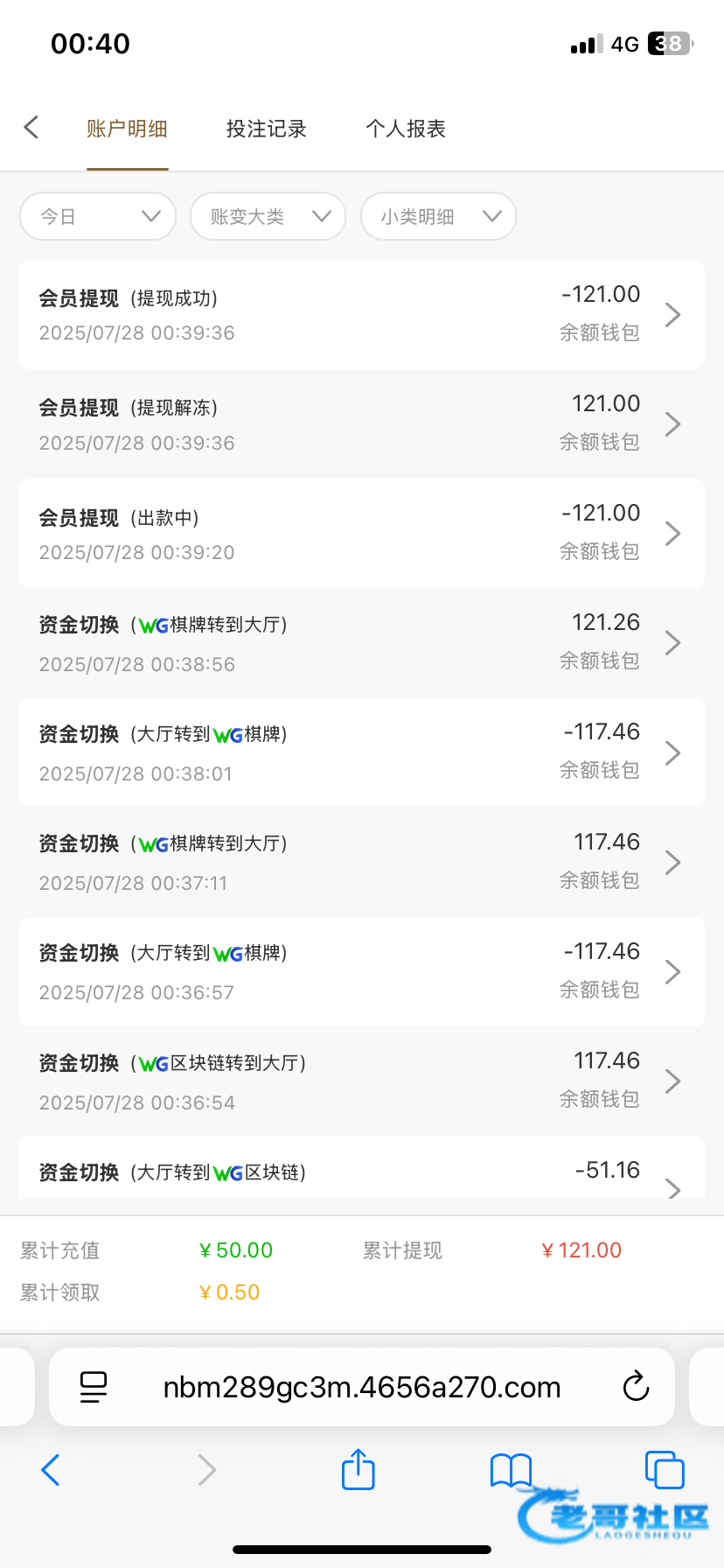Expand the 今日 date dropdown
This screenshot has height=1568, width=724.
pos(98,216)
